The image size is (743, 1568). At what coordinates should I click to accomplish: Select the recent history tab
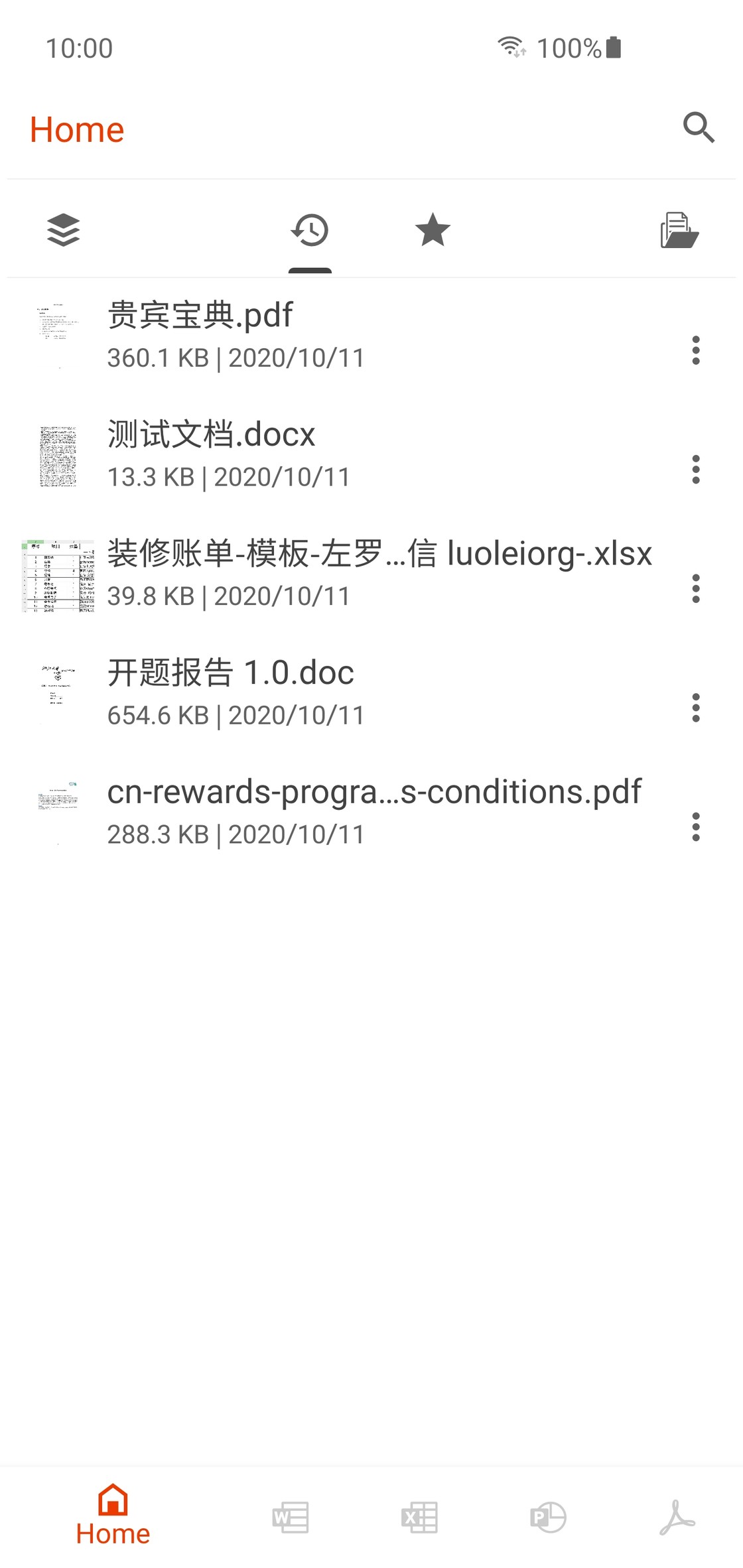[x=310, y=230]
